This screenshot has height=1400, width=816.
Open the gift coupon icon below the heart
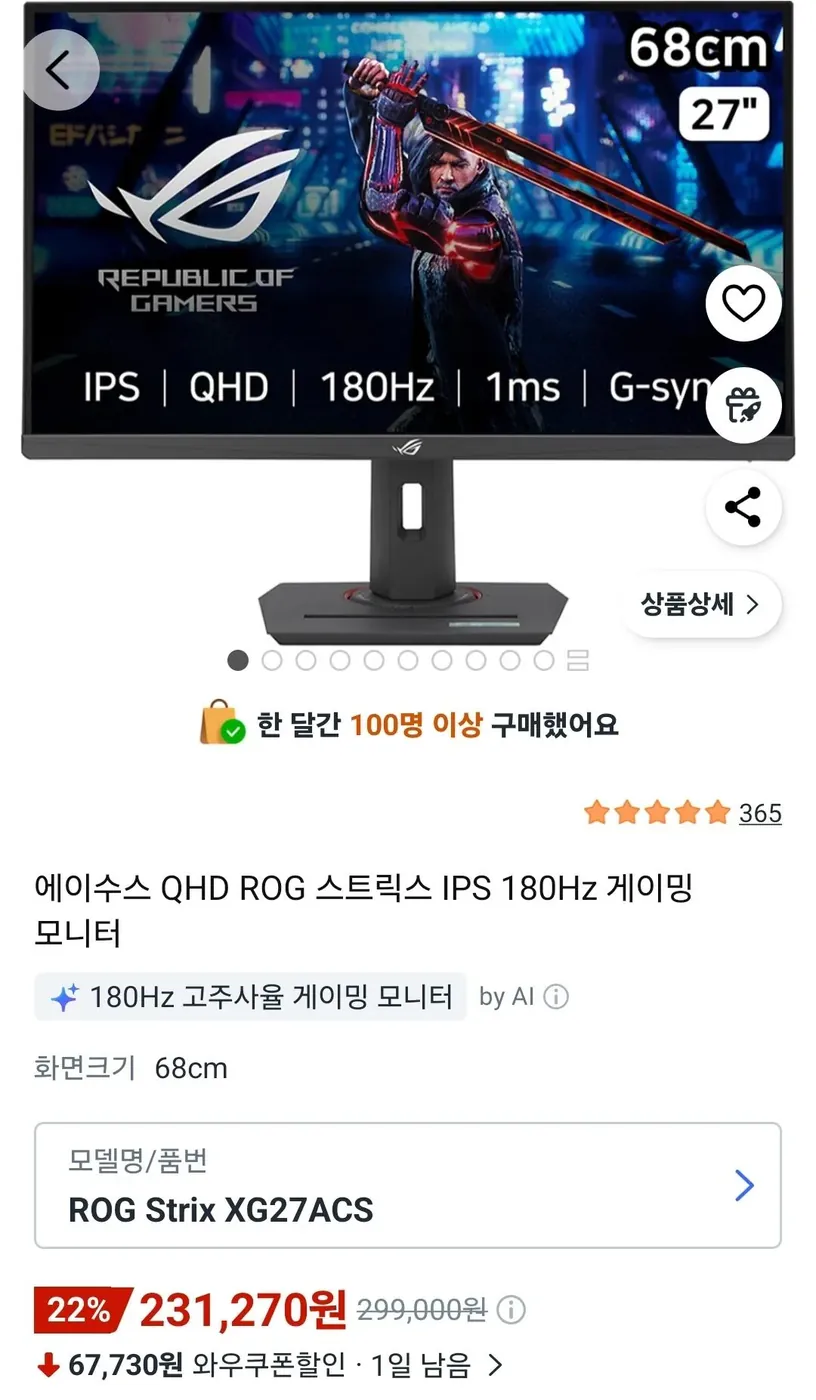743,405
